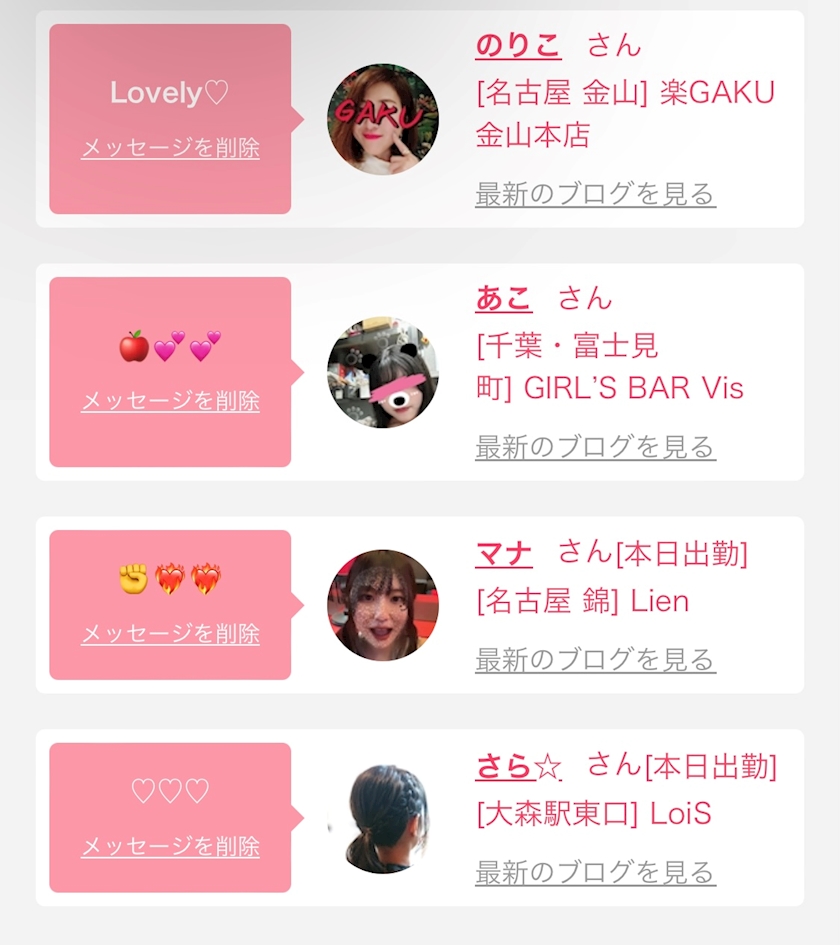Open あこ's profile name link
Viewport: 840px width, 945px height.
504,298
